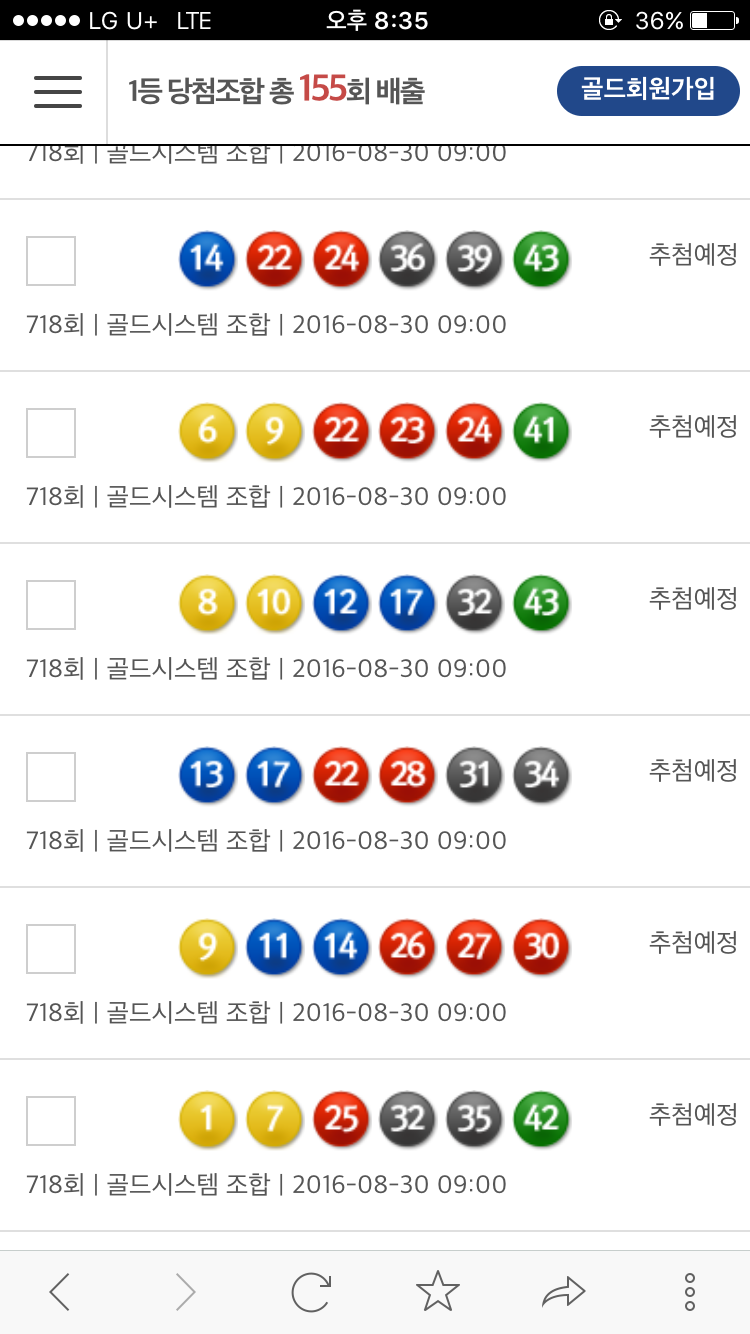The height and width of the screenshot is (1334, 750).
Task: Tap the 골드회원가입 button
Action: pos(648,91)
